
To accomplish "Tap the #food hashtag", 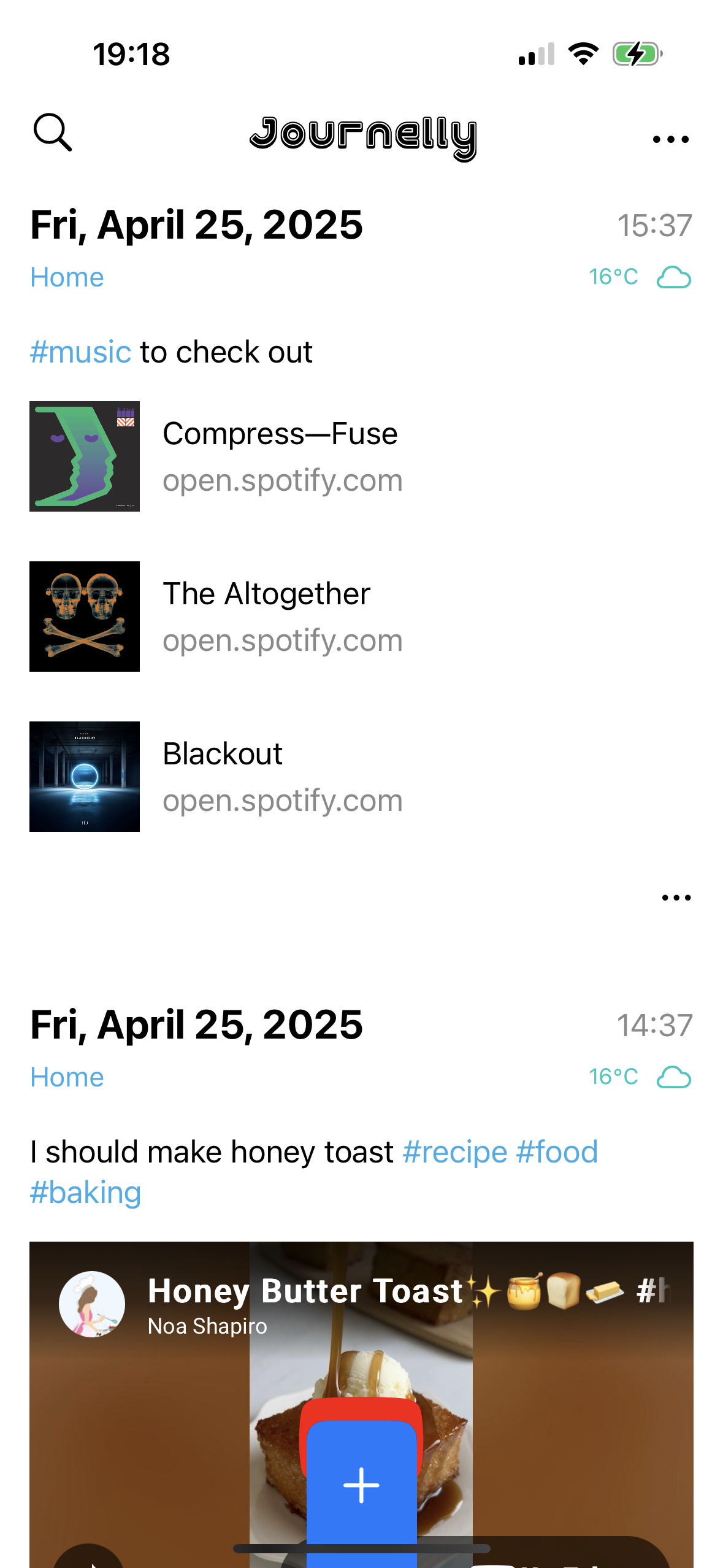I will coord(557,1151).
